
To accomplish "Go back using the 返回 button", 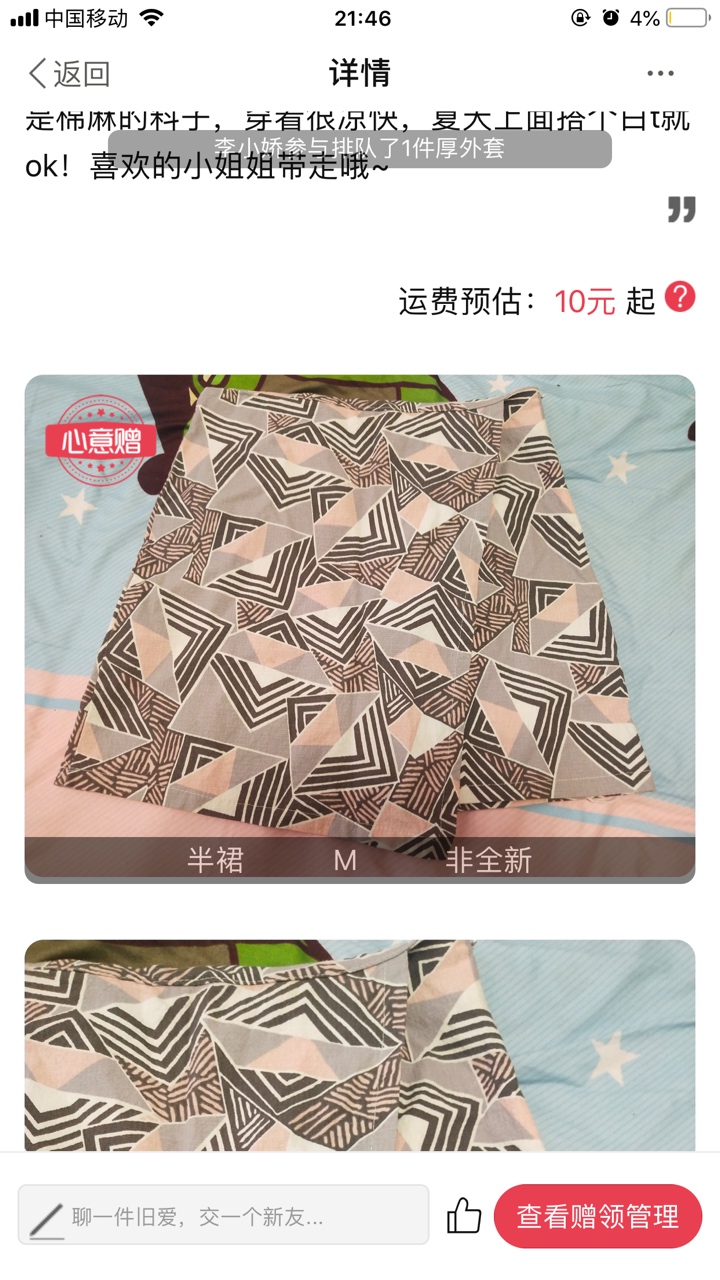I will click(x=68, y=73).
